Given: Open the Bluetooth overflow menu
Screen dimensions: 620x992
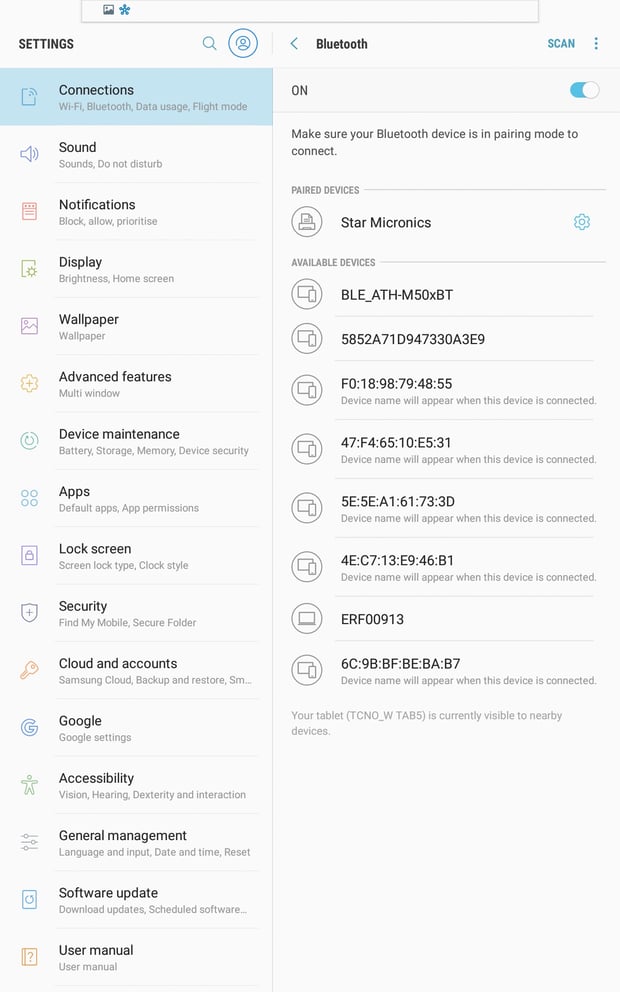Looking at the screenshot, I should coord(596,44).
